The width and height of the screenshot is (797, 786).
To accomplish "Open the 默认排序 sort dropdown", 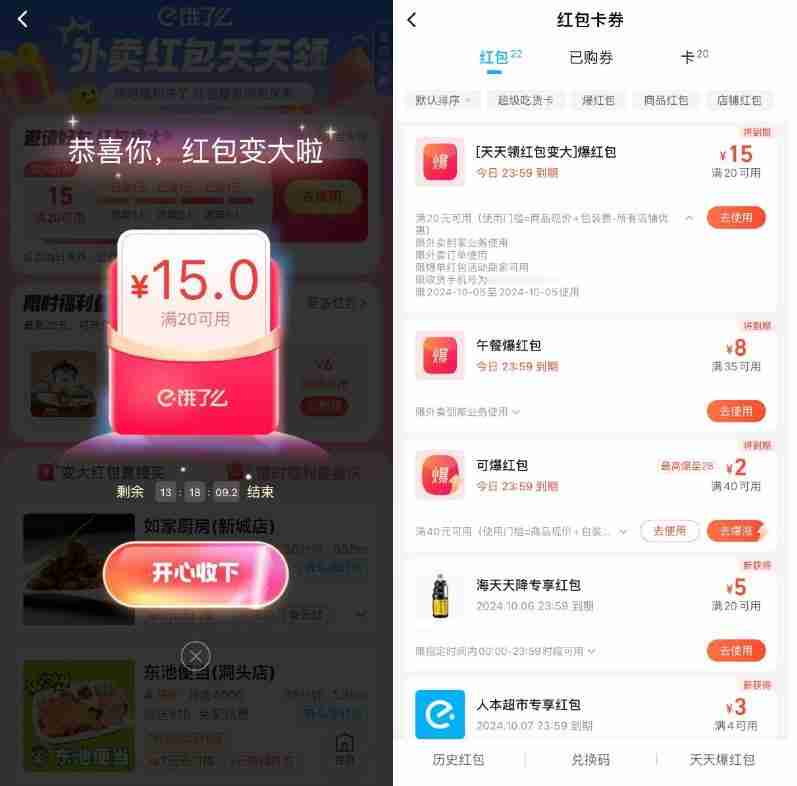I will pyautogui.click(x=444, y=100).
